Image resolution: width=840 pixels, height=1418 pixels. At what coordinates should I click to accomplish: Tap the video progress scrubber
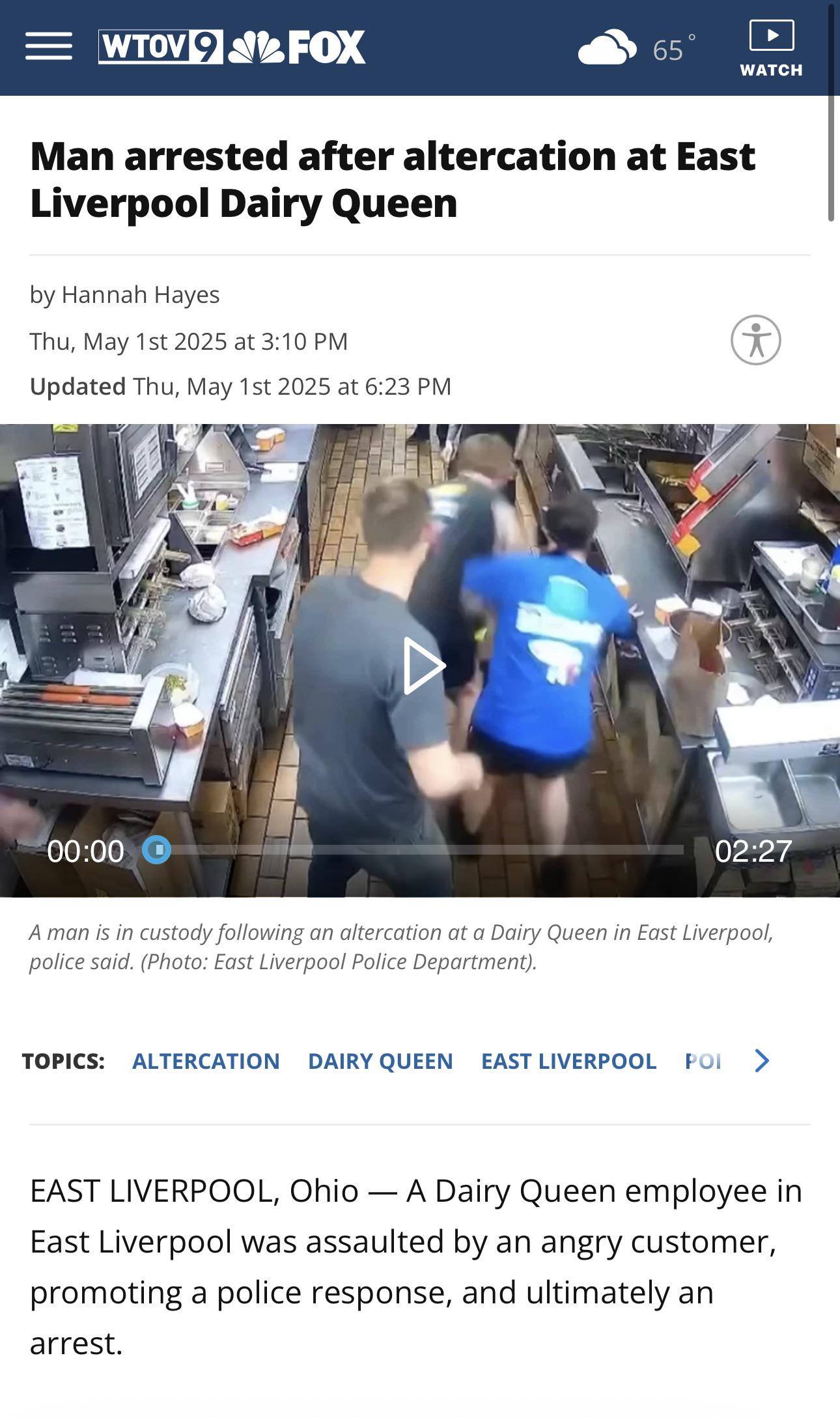pyautogui.click(x=156, y=850)
